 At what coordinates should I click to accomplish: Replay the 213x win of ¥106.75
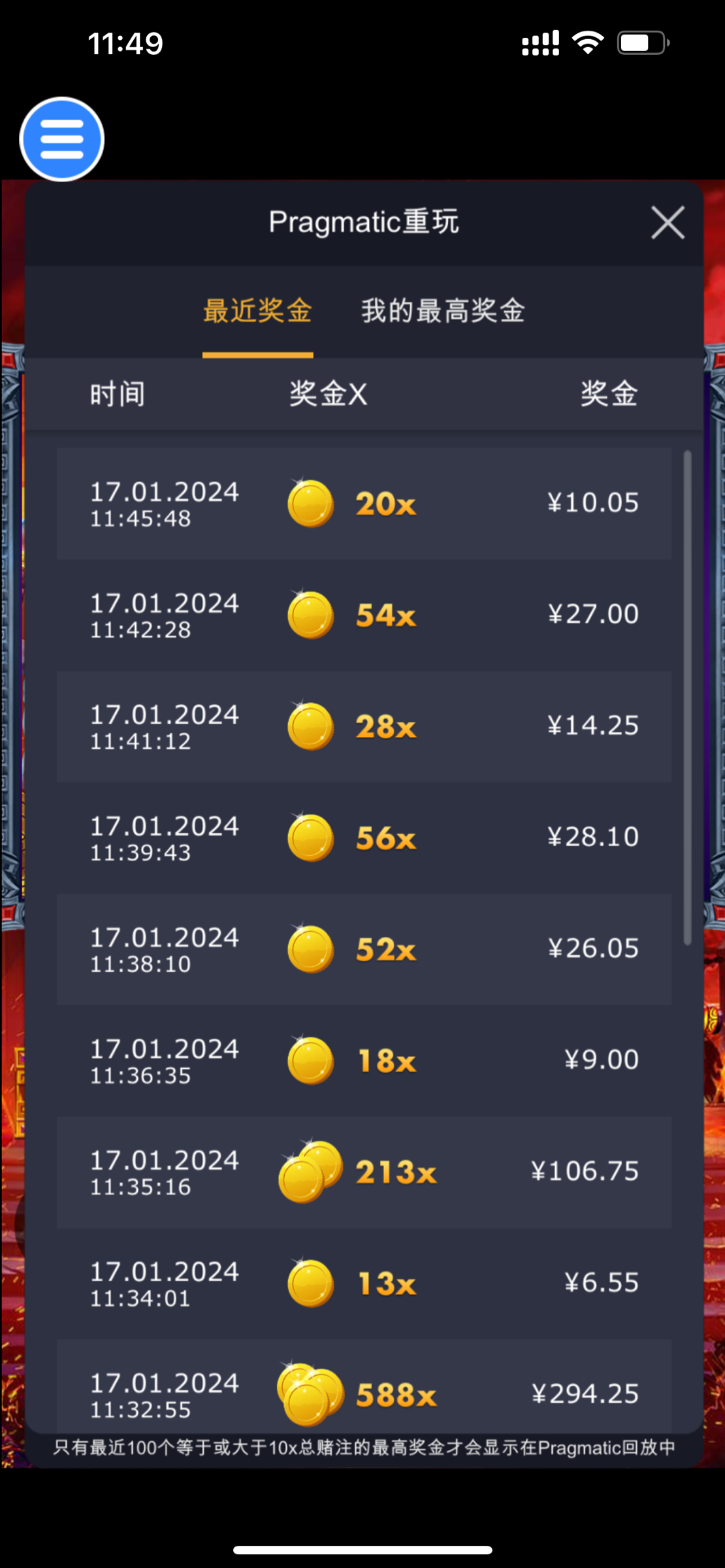363,1172
